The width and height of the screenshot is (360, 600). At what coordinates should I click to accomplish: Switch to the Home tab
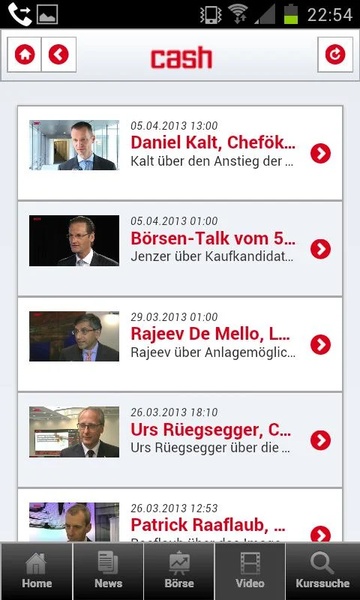[37, 571]
